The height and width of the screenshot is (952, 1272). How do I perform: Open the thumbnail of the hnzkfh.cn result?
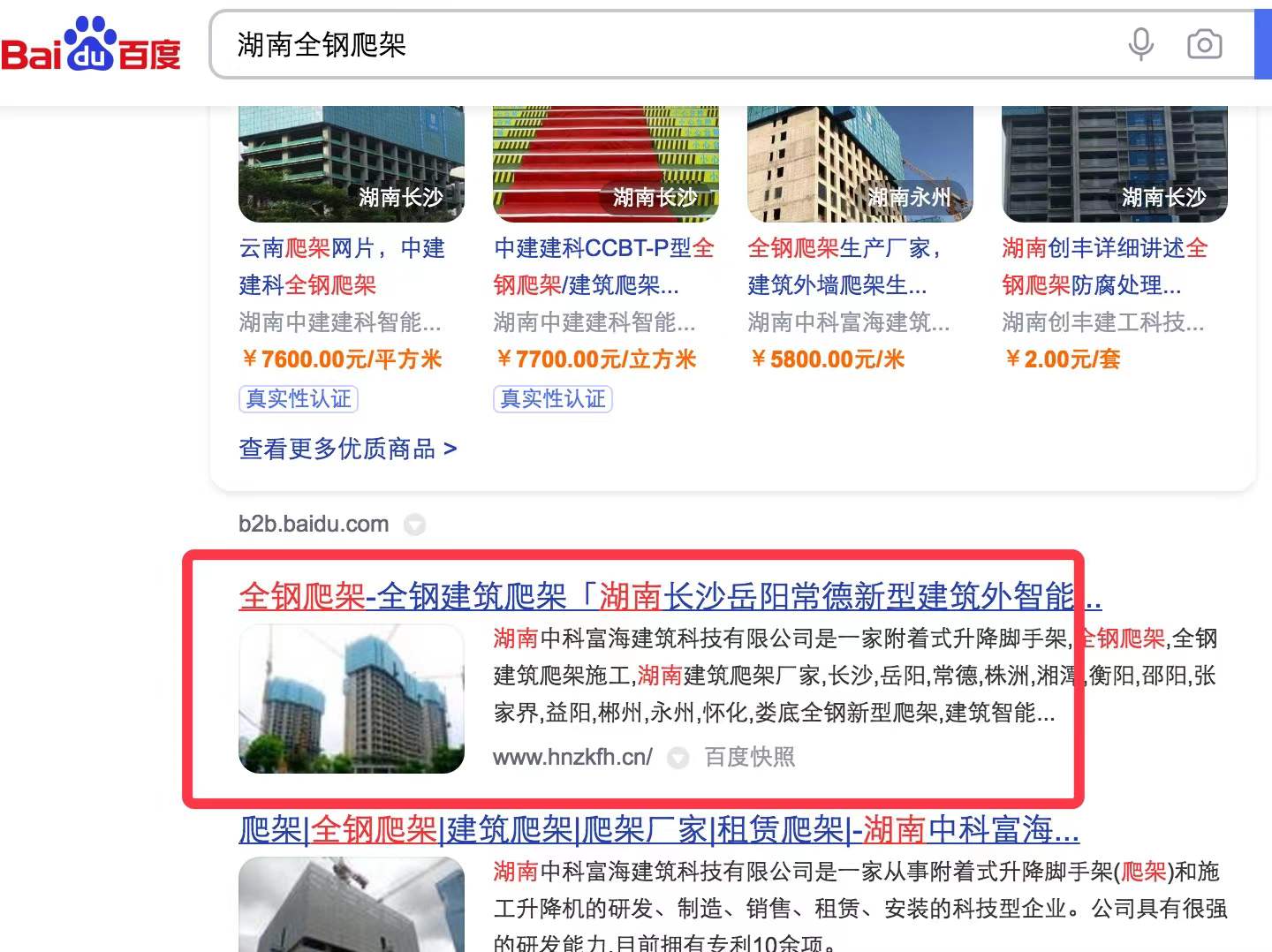click(351, 699)
